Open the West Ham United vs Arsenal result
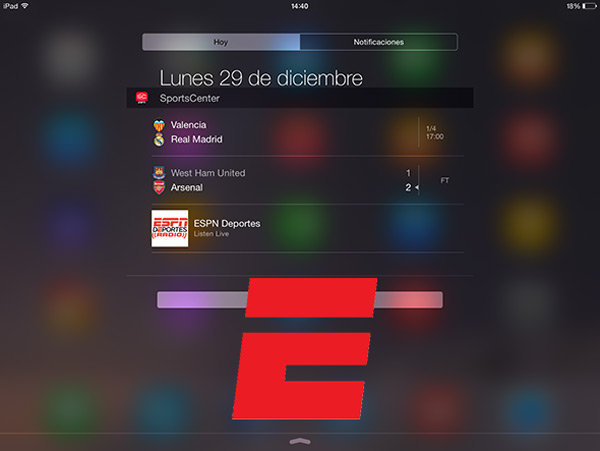Screen dimensions: 600x451 pyautogui.click(x=290, y=180)
